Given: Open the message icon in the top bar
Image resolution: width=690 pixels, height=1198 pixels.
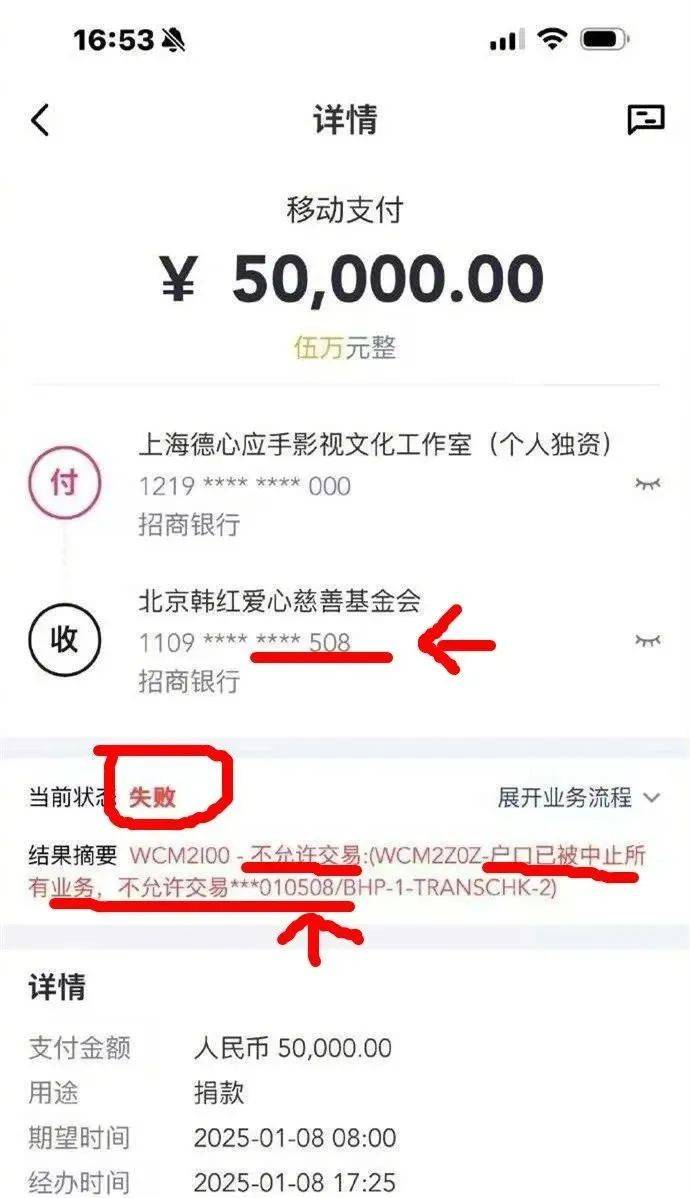Looking at the screenshot, I should (645, 120).
